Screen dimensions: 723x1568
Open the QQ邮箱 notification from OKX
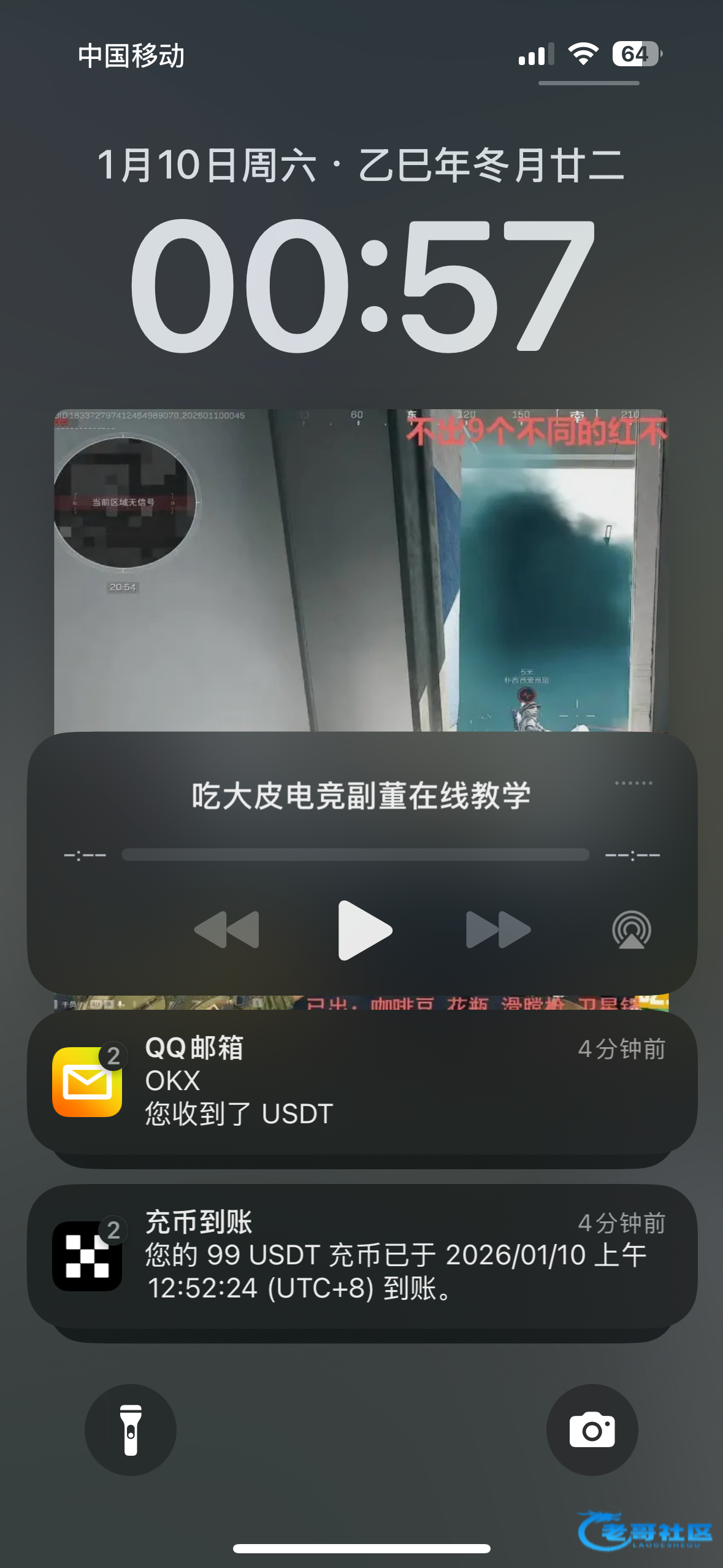362,1081
